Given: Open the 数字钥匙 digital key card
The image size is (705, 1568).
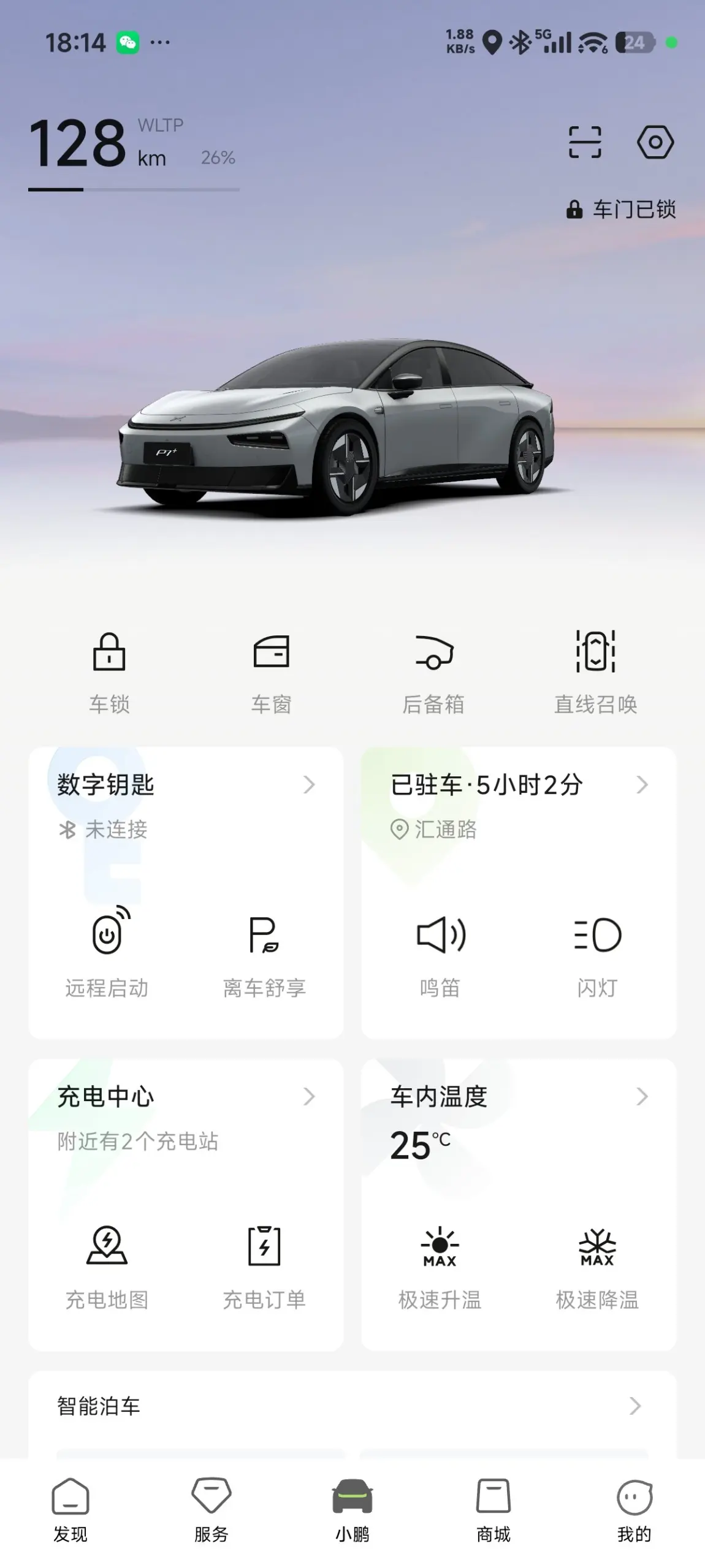Looking at the screenshot, I should pos(185,785).
